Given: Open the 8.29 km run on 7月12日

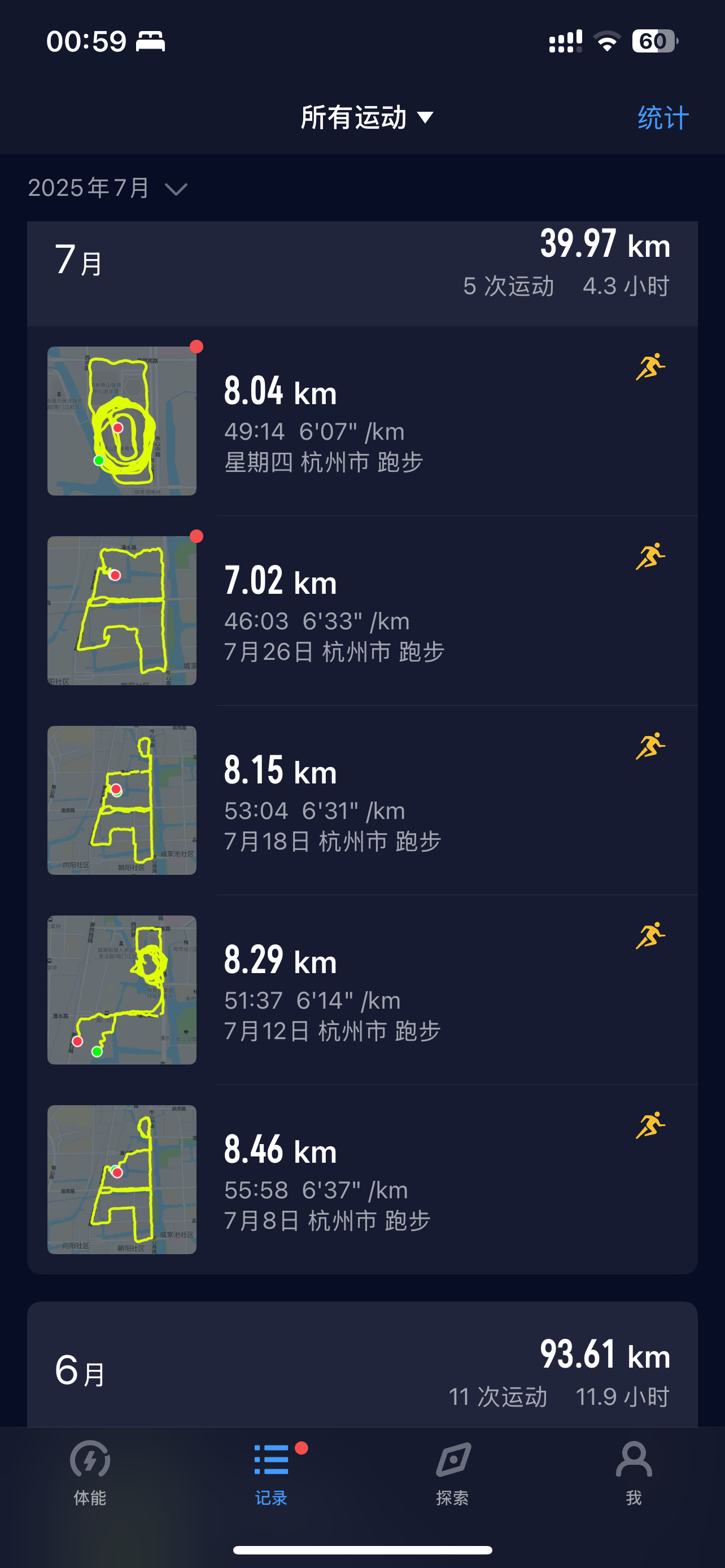Looking at the screenshot, I should pos(362,990).
